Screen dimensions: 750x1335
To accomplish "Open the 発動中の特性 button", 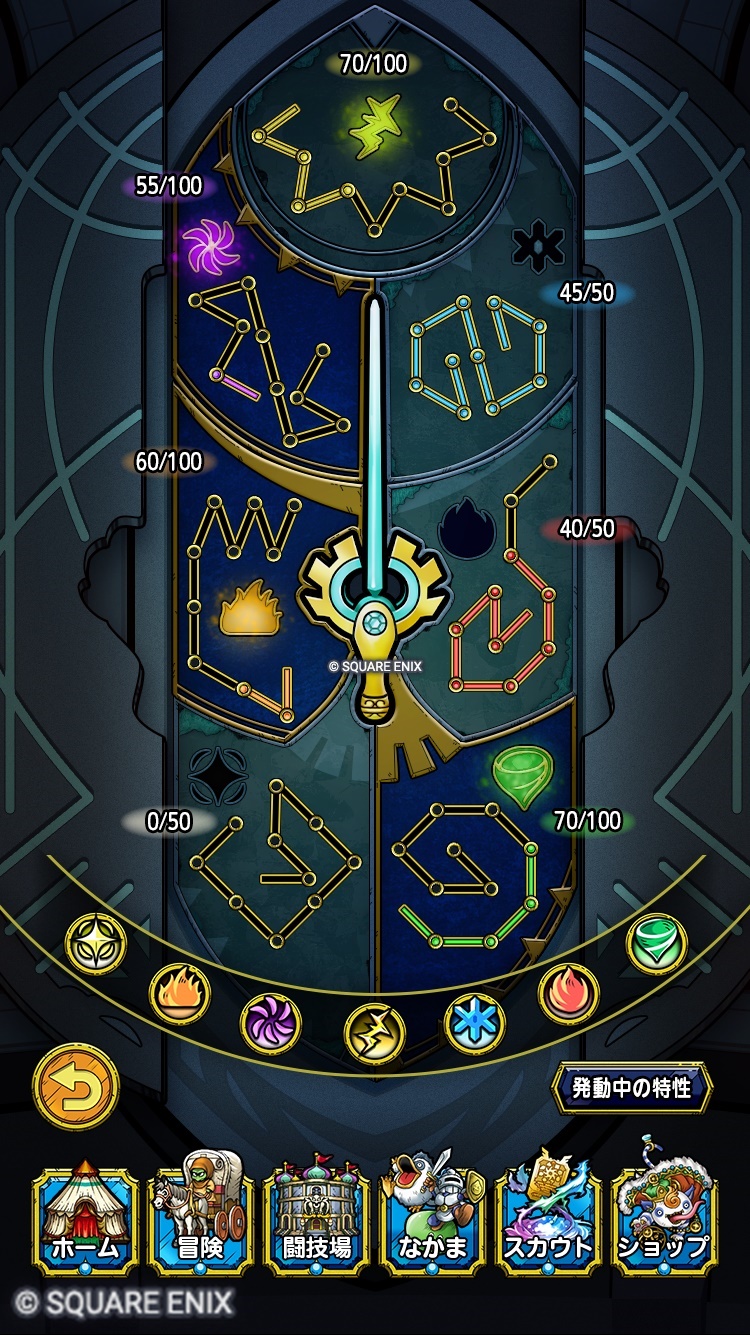I will tap(632, 1088).
